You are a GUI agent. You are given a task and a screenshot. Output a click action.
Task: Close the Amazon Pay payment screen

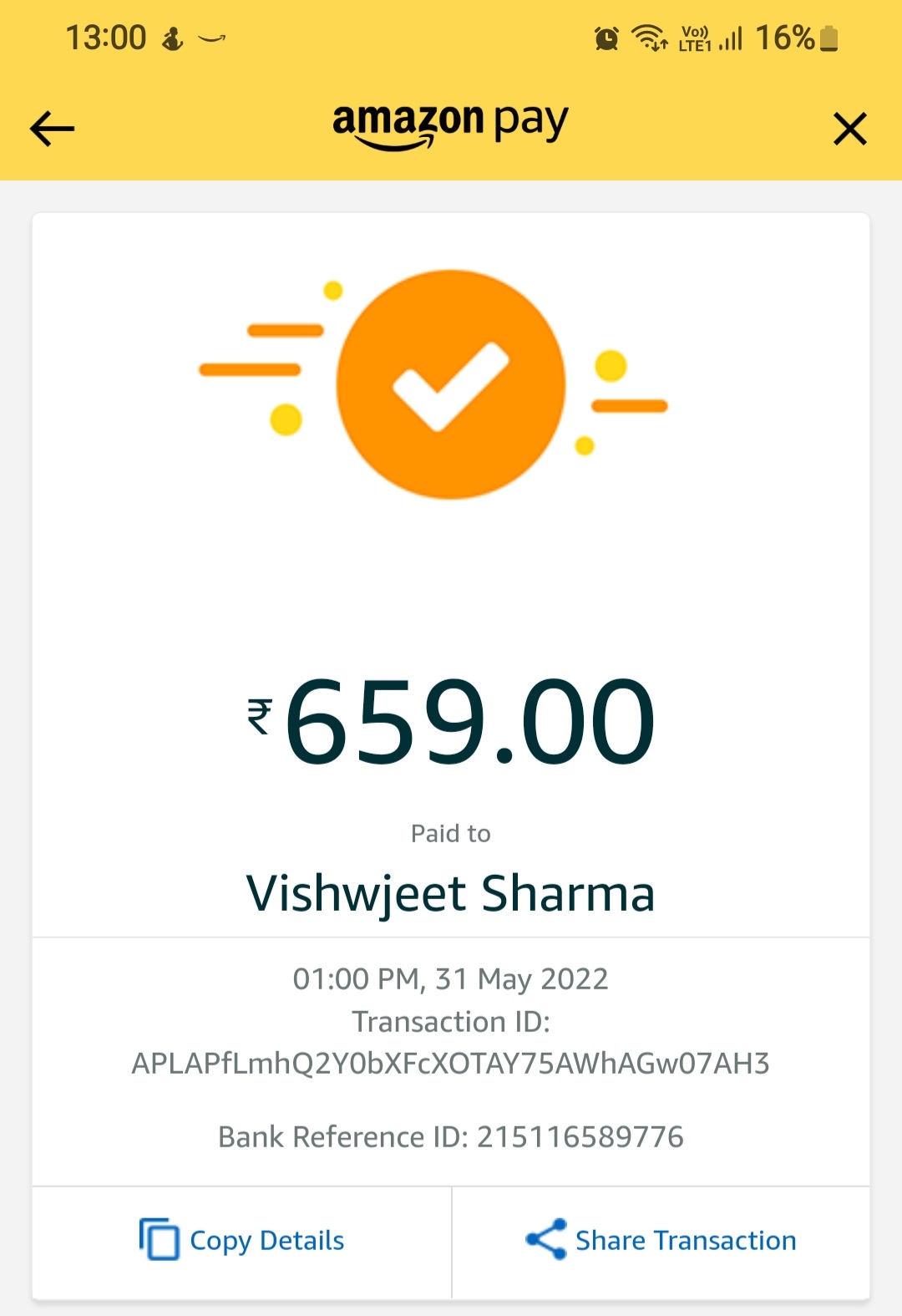[849, 129]
